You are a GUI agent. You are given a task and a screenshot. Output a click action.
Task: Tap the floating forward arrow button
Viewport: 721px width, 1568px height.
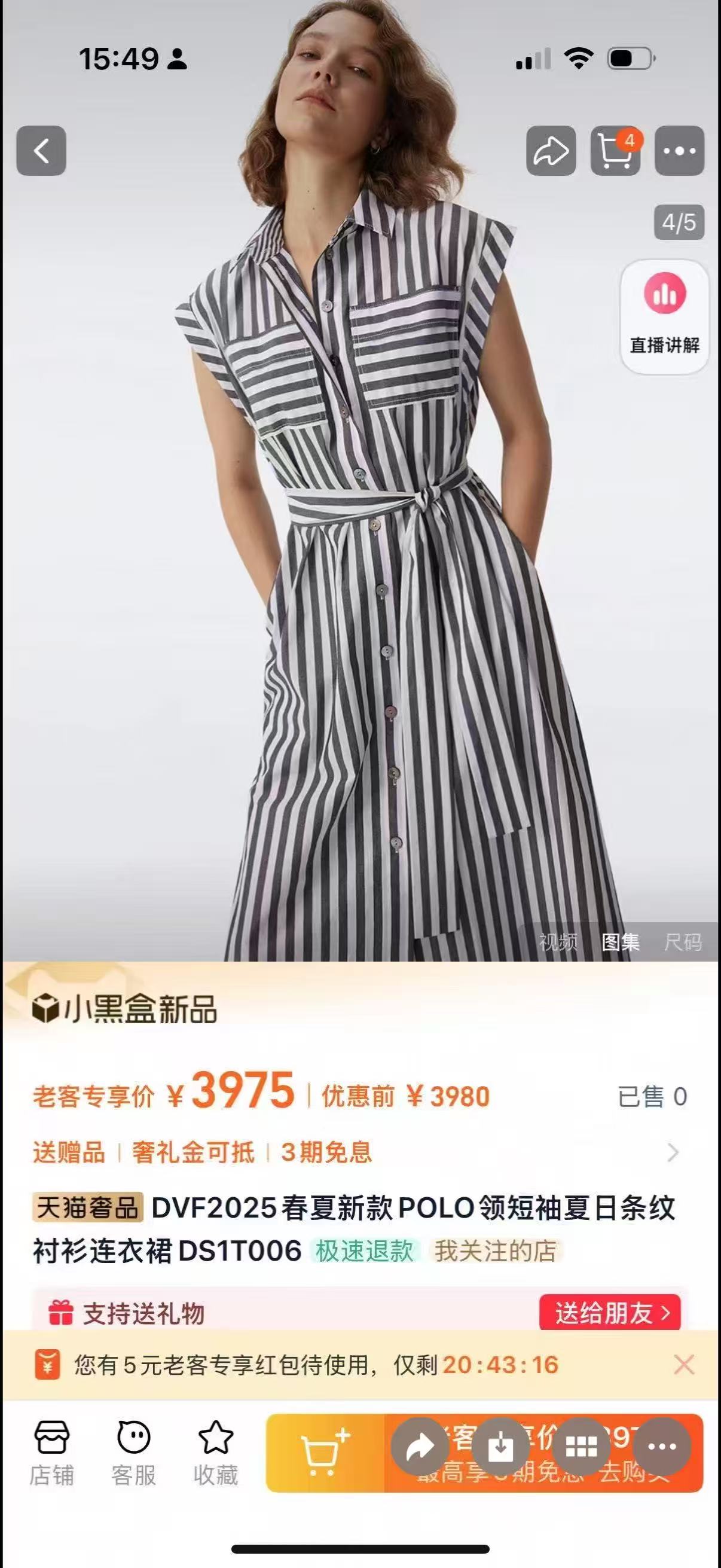click(420, 1447)
